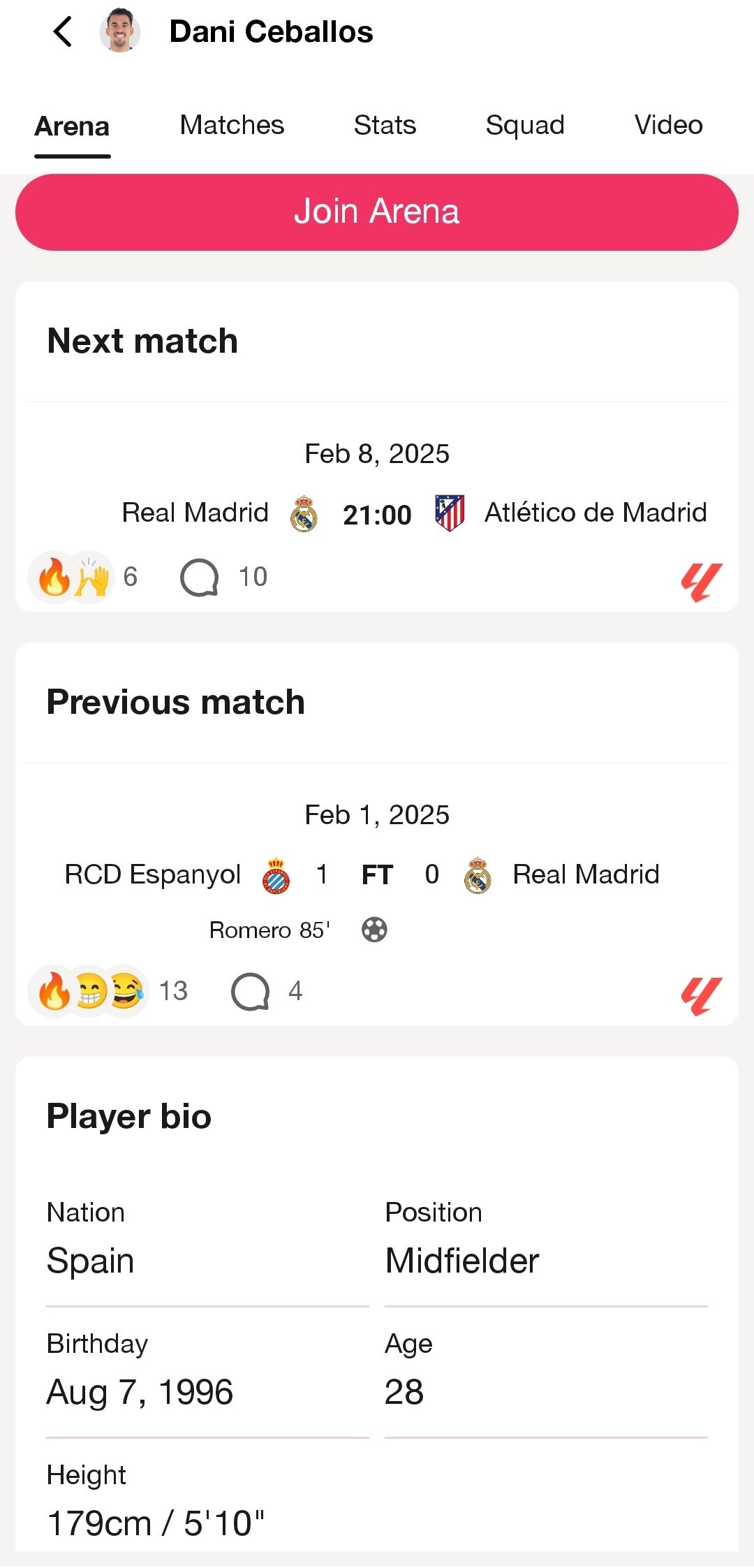Open the Stats tab
This screenshot has height=1568, width=754.
pyautogui.click(x=385, y=126)
